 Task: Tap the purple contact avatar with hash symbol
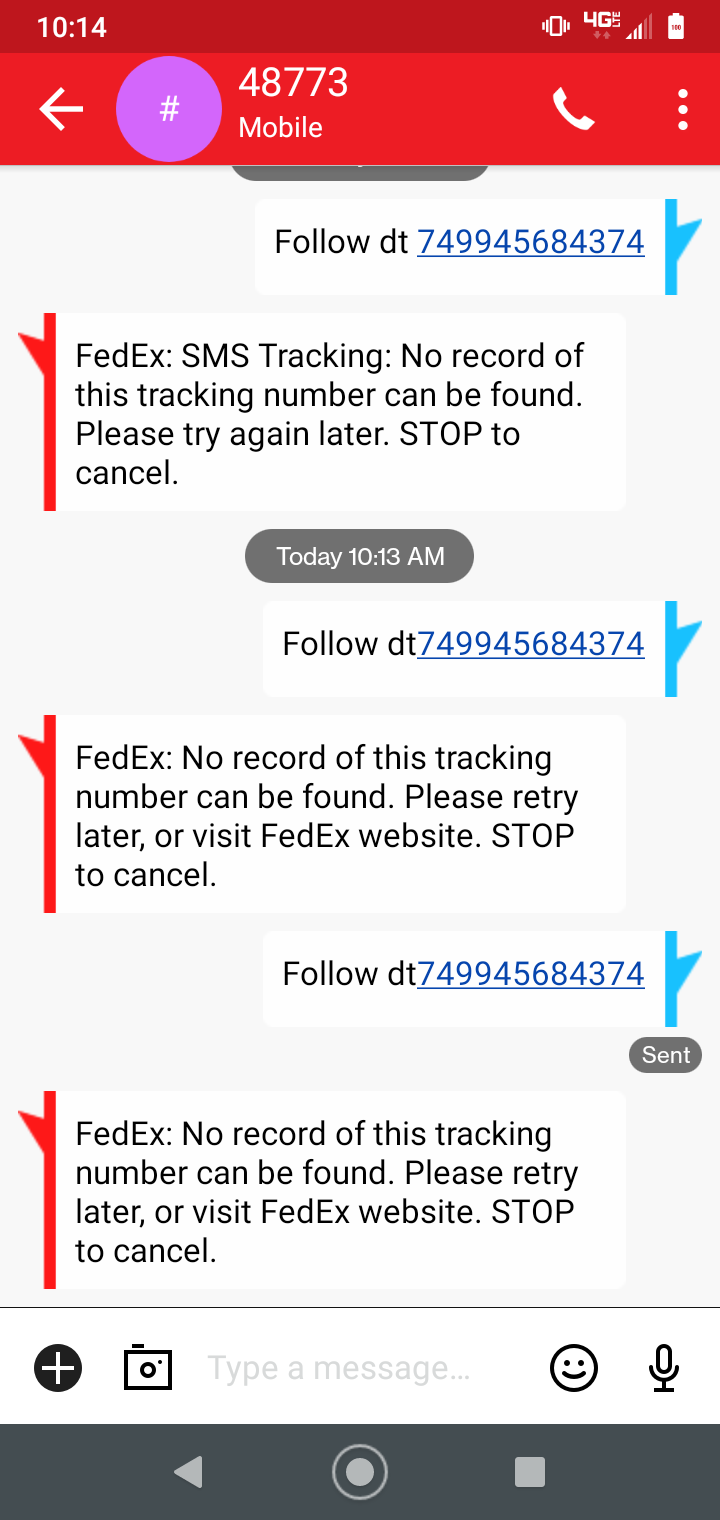click(x=168, y=108)
